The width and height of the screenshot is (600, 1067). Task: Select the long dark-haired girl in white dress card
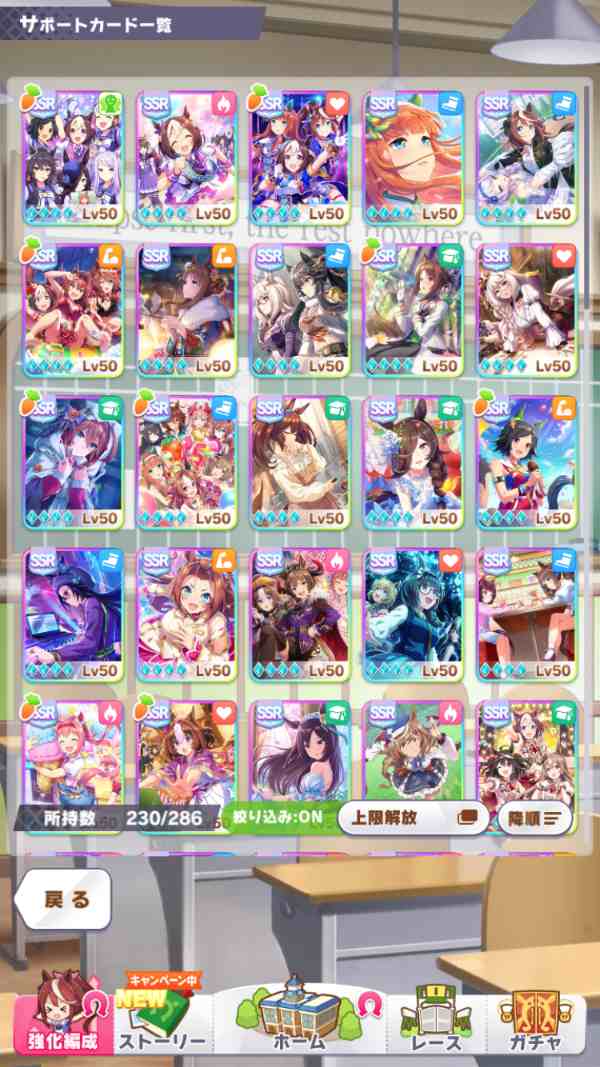(x=298, y=755)
